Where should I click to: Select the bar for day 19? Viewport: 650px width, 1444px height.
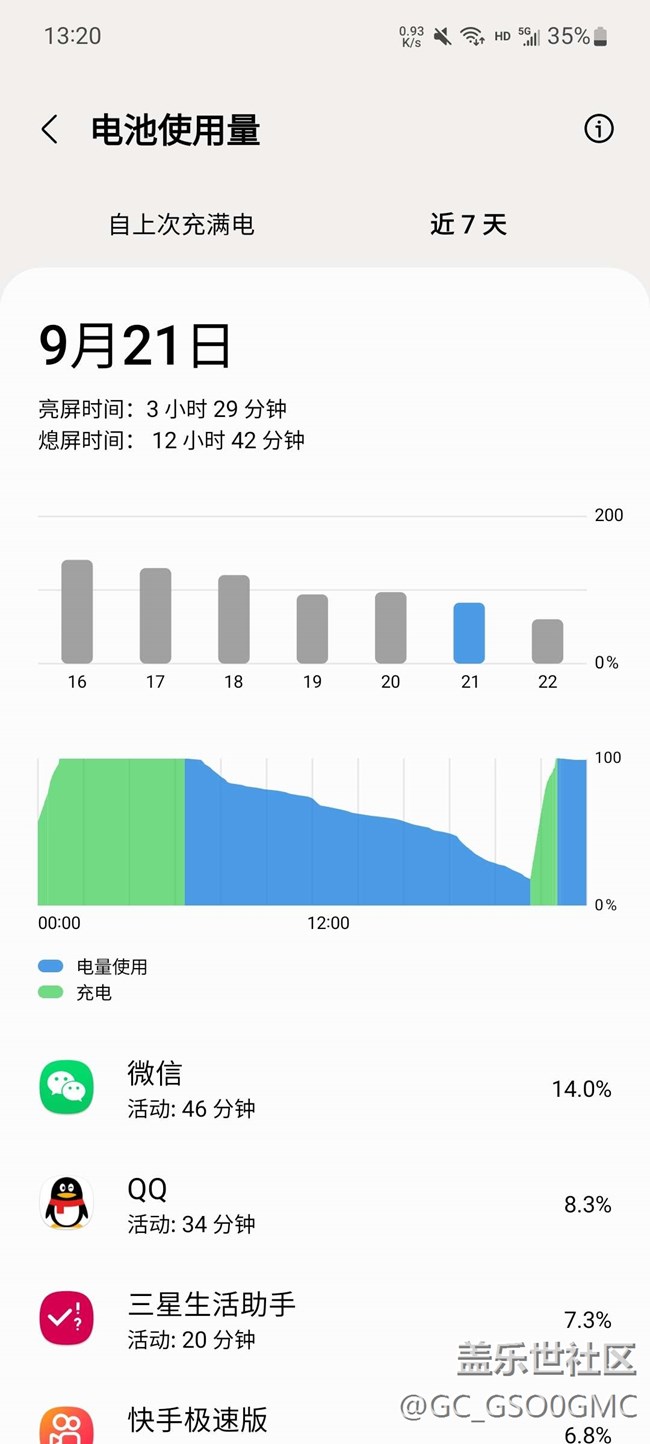point(312,629)
